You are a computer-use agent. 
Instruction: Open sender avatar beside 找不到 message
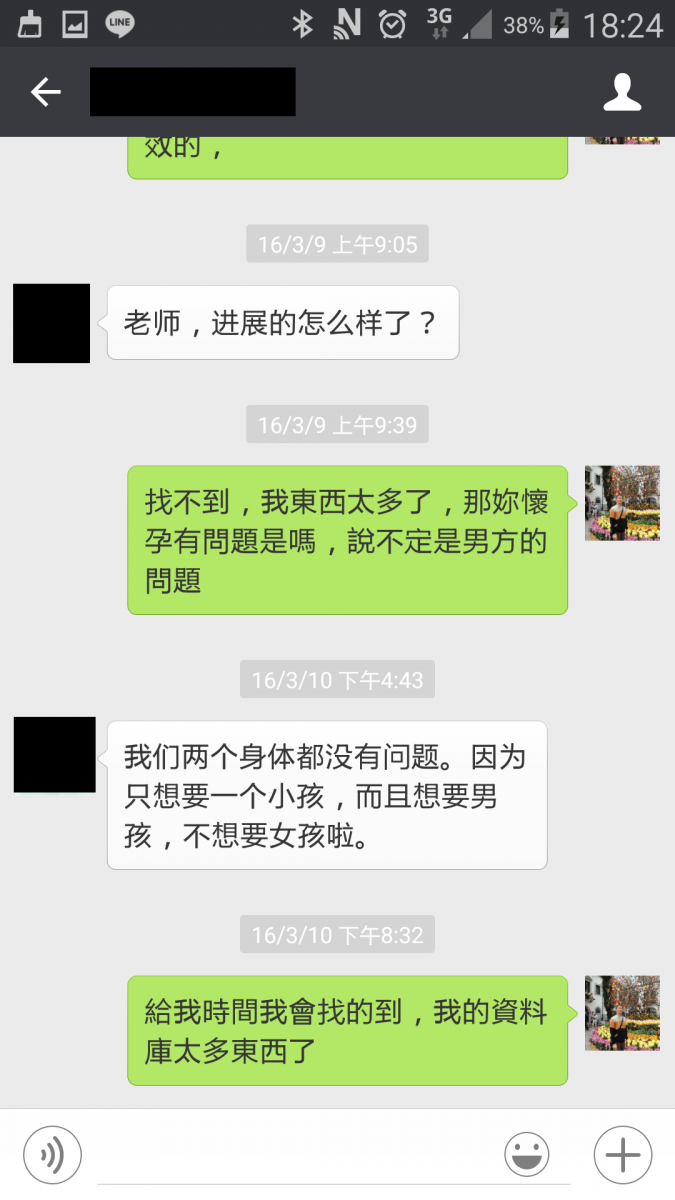click(622, 503)
